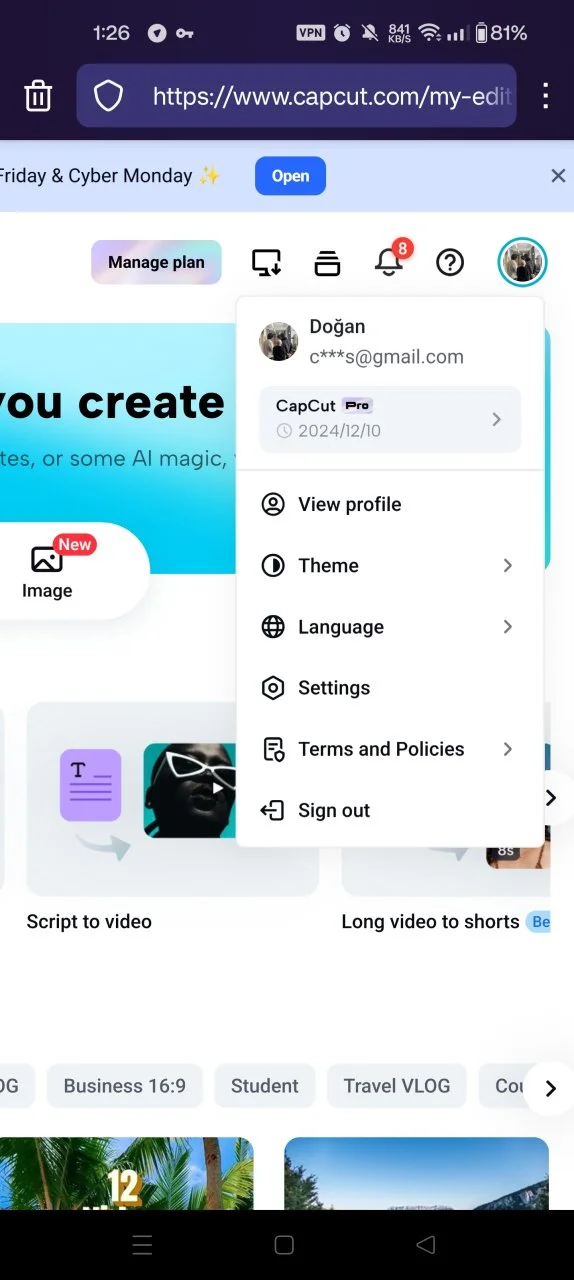Open the help question mark icon
The height and width of the screenshot is (1280, 574).
click(x=450, y=263)
